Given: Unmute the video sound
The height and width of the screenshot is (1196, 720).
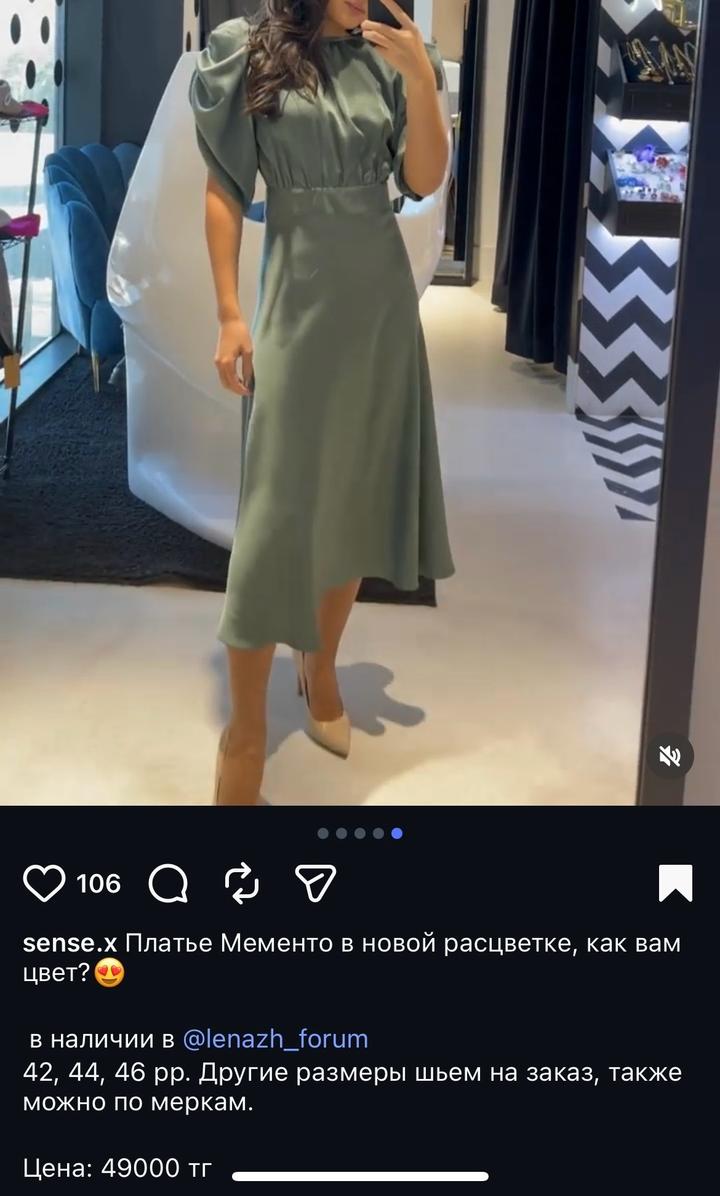Looking at the screenshot, I should [669, 757].
